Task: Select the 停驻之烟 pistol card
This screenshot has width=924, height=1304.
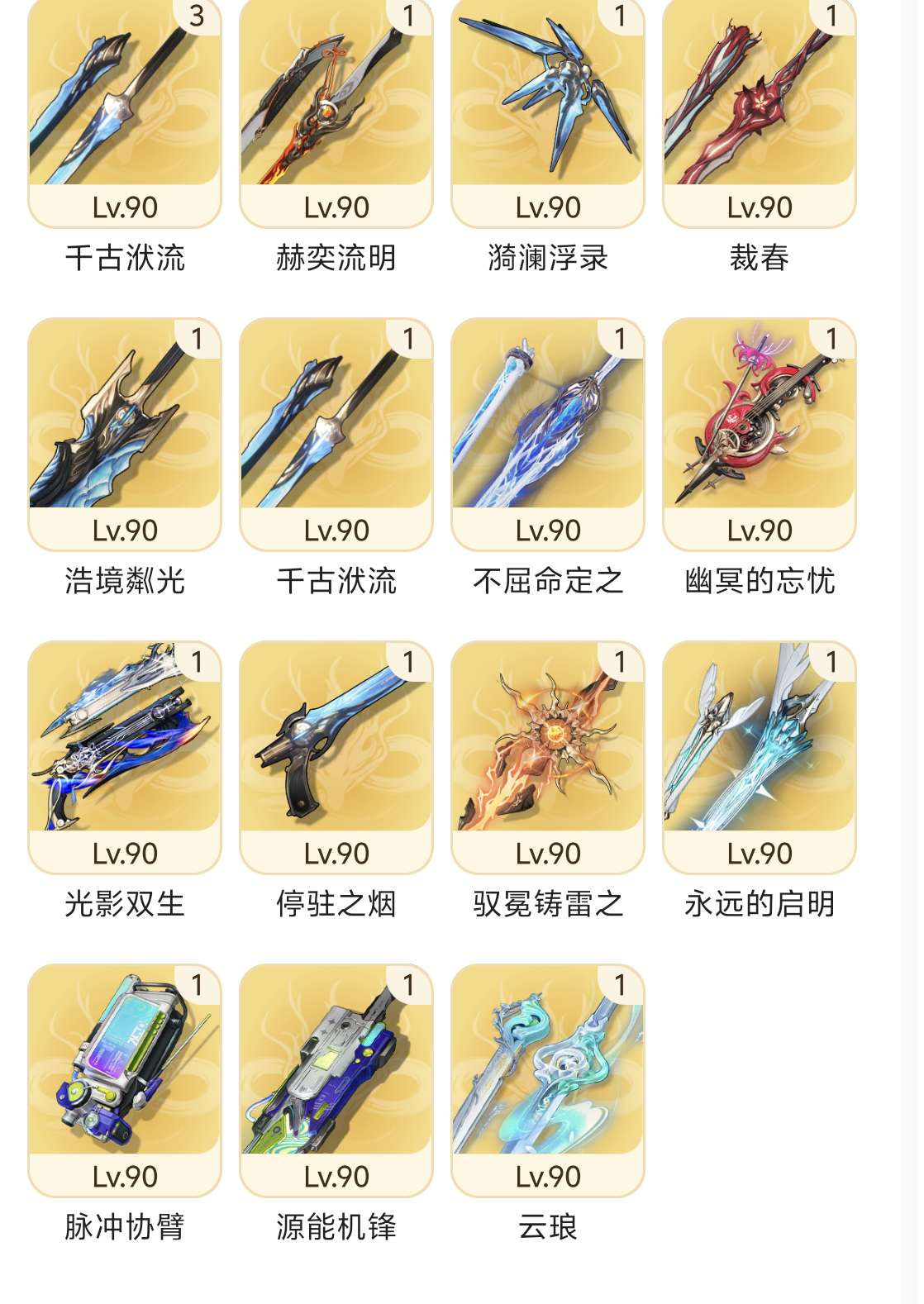Action: 336,758
